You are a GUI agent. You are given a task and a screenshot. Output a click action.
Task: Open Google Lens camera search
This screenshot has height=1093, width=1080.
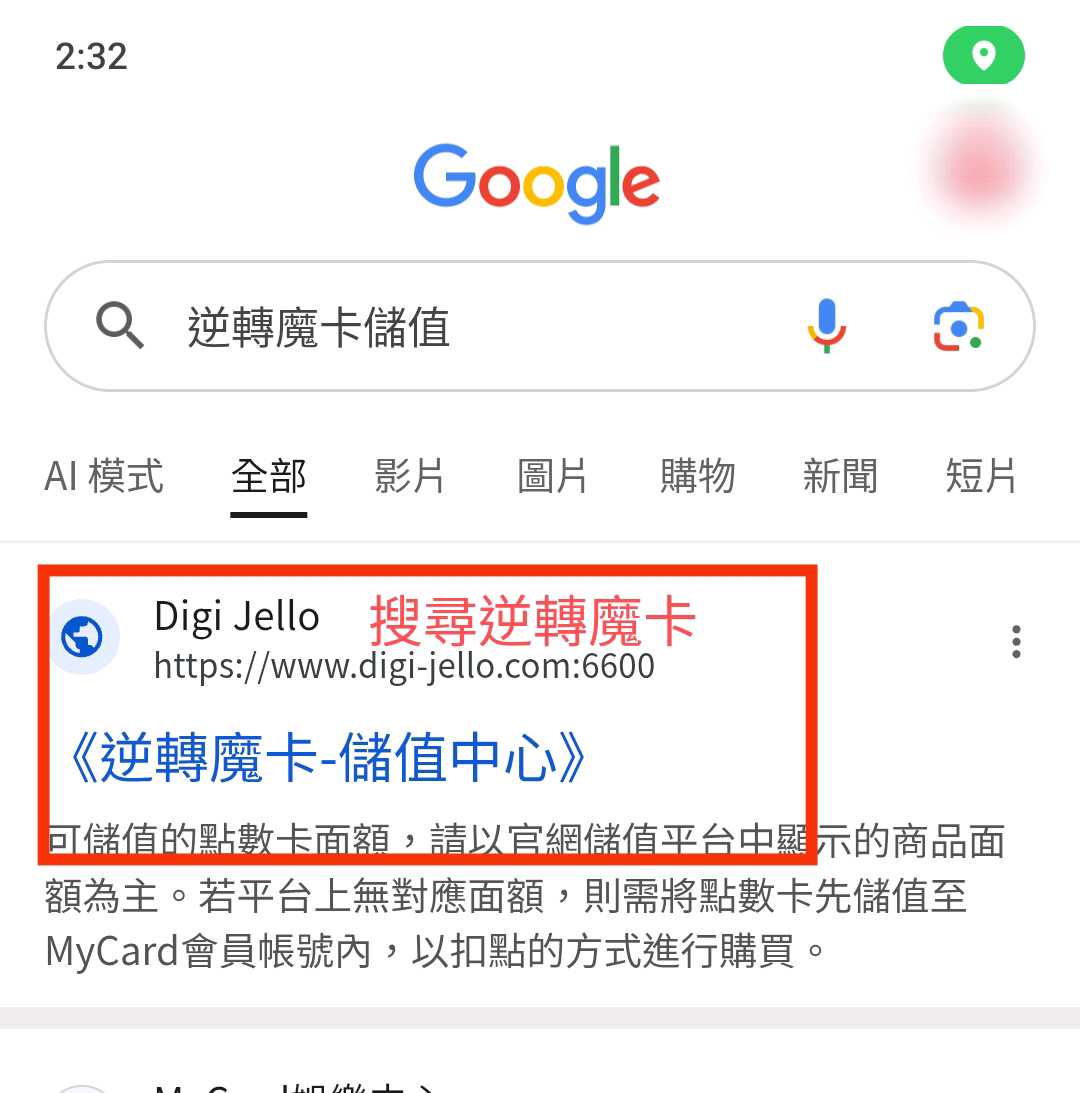tap(958, 326)
